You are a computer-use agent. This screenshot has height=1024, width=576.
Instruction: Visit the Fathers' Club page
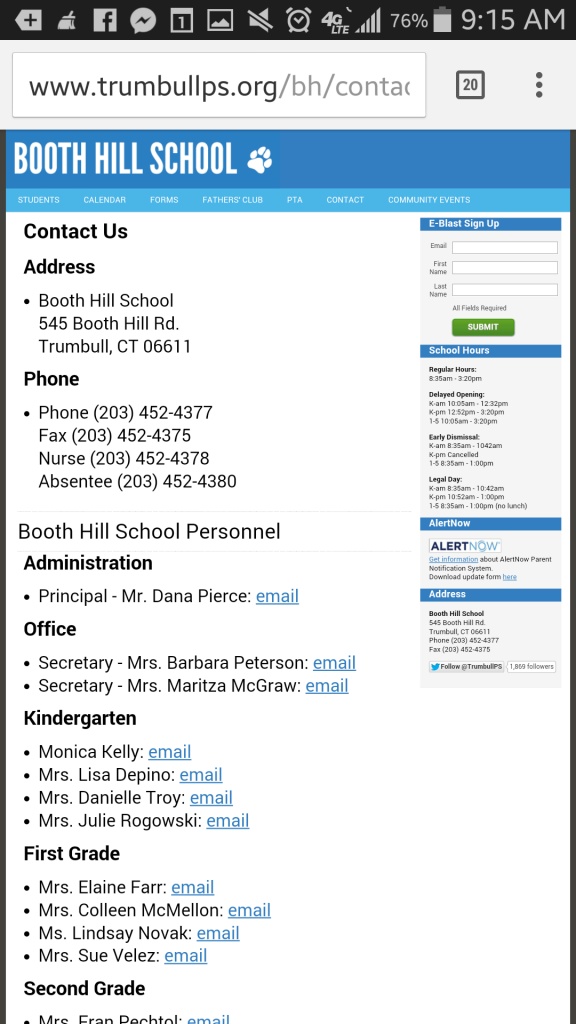tap(232, 200)
